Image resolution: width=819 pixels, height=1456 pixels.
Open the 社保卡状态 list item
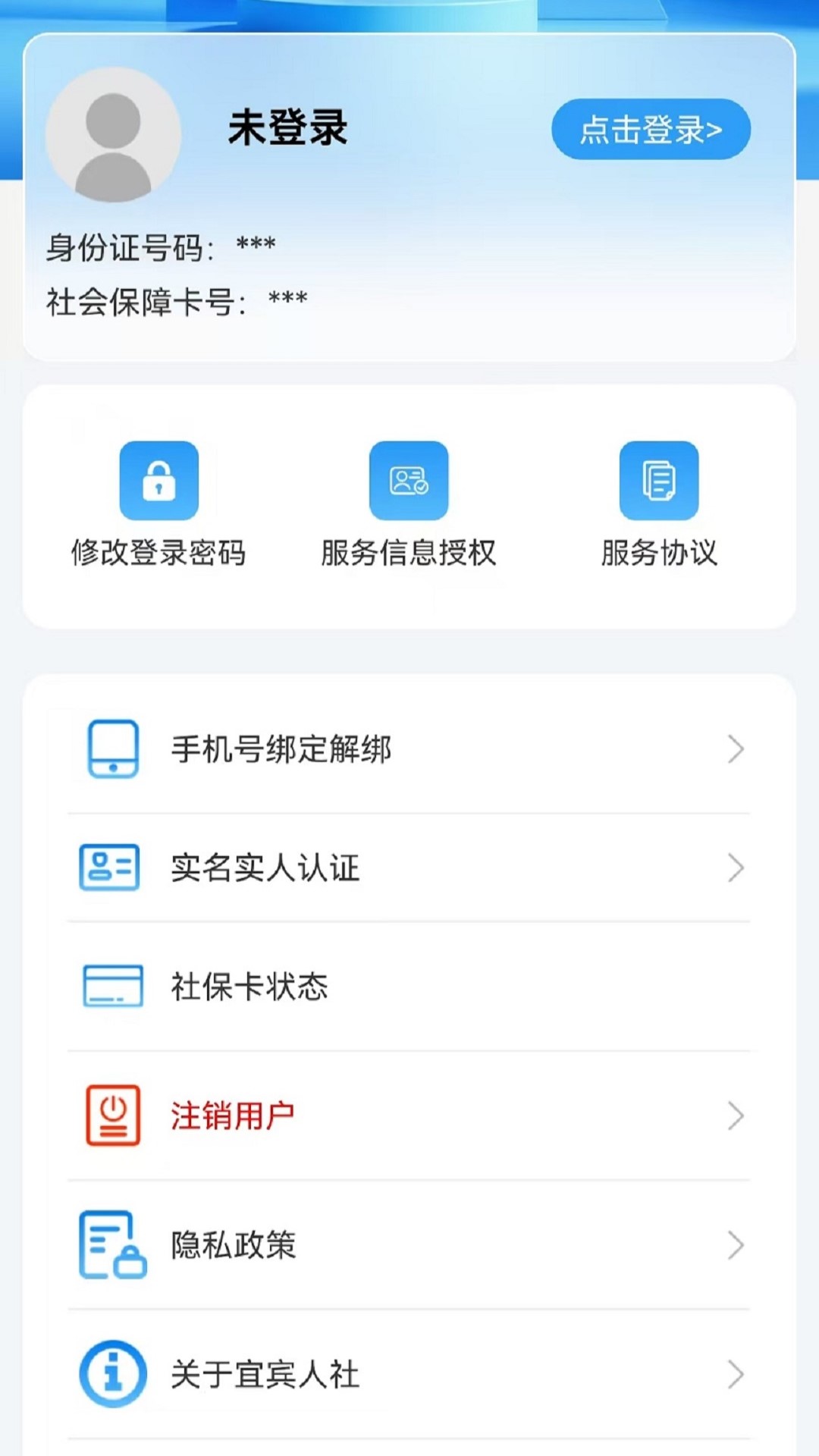pos(248,986)
